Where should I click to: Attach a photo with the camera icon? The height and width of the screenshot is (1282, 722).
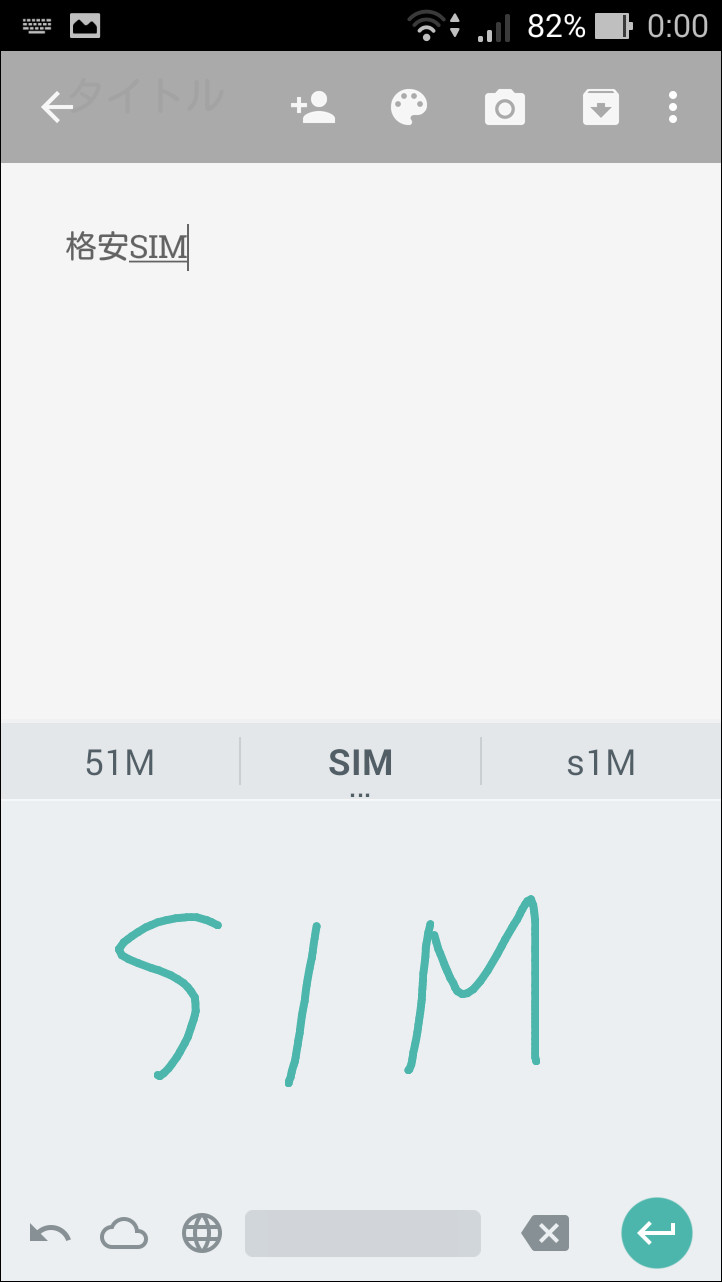pyautogui.click(x=505, y=107)
